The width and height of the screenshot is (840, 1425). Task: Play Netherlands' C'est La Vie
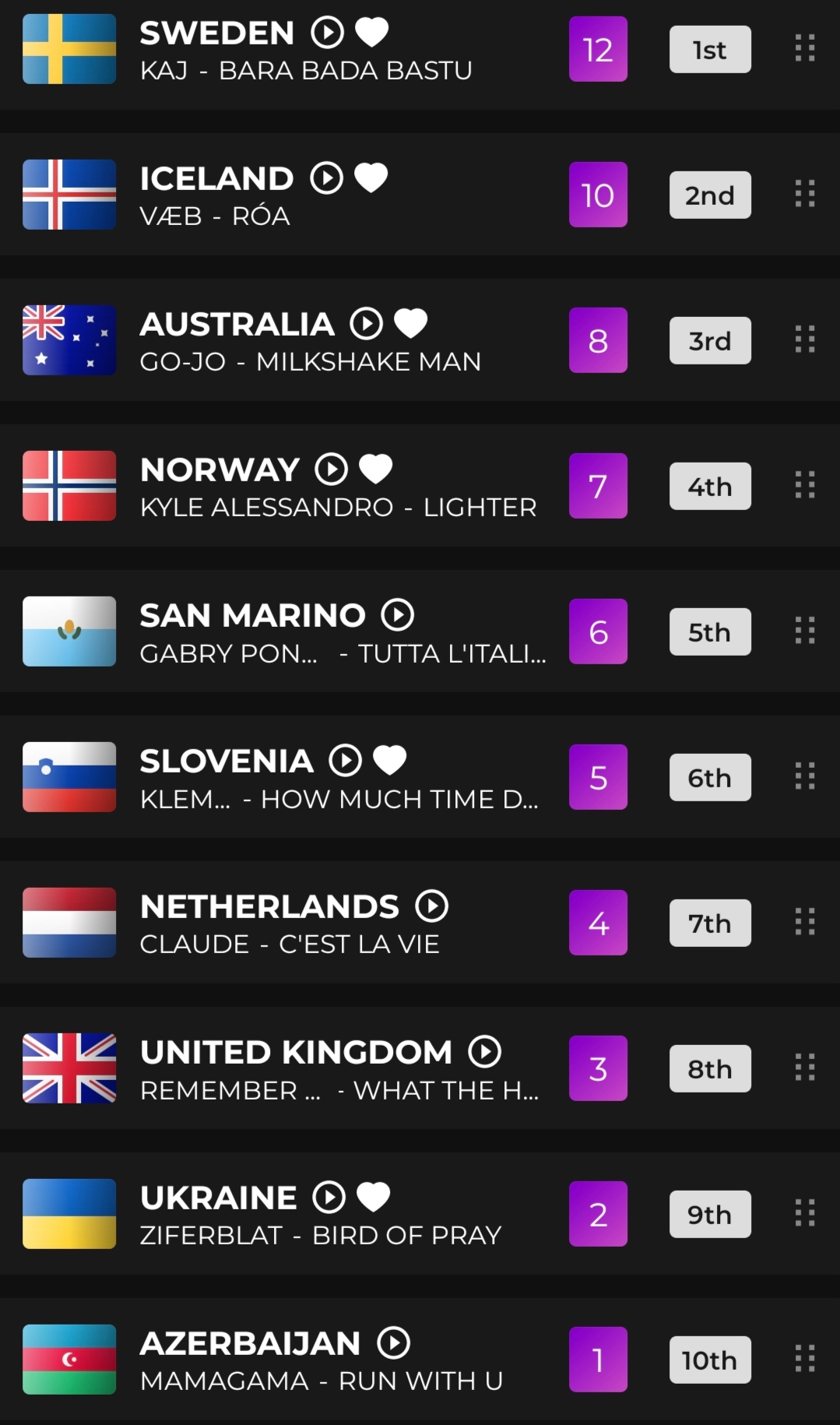point(431,906)
